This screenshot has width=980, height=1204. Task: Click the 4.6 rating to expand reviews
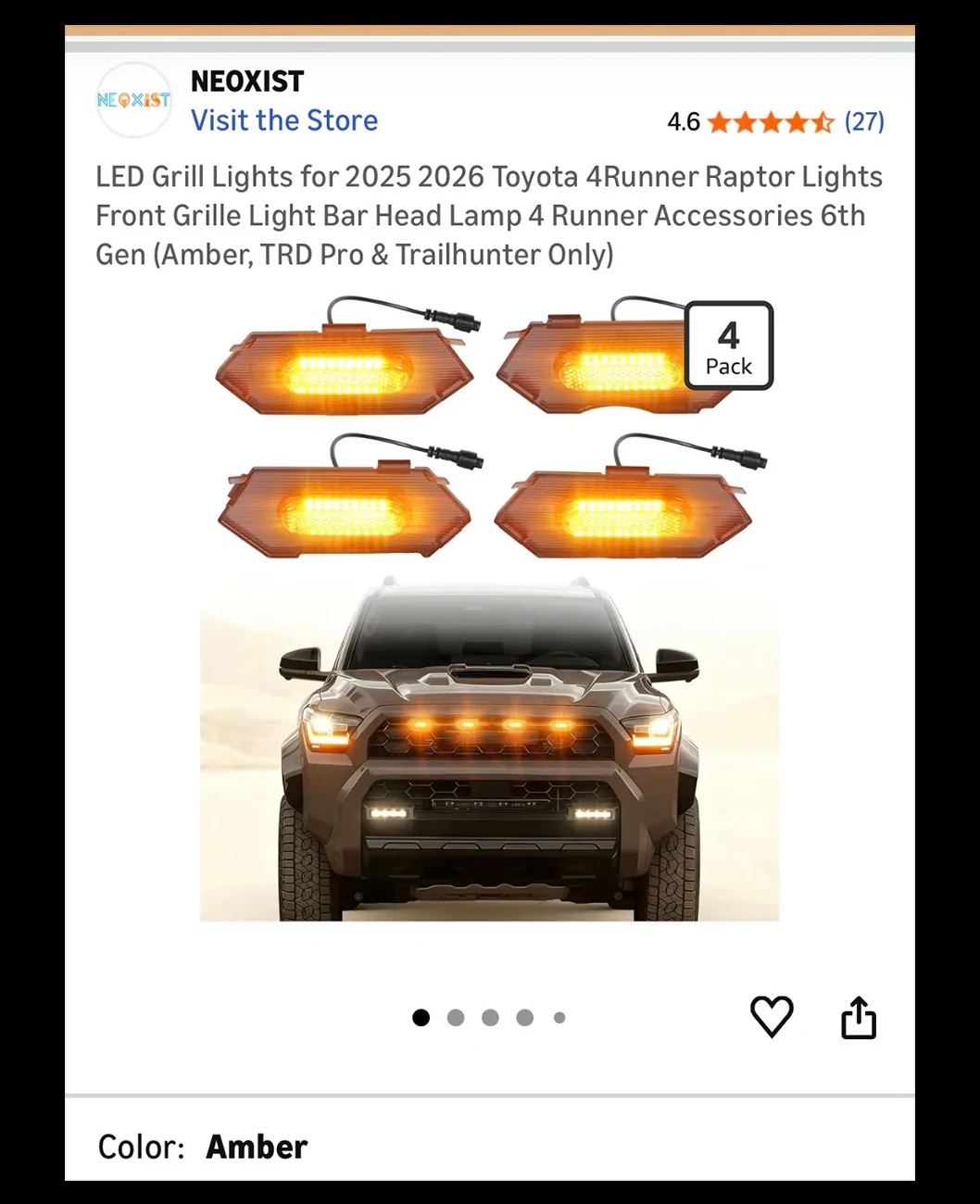(683, 122)
